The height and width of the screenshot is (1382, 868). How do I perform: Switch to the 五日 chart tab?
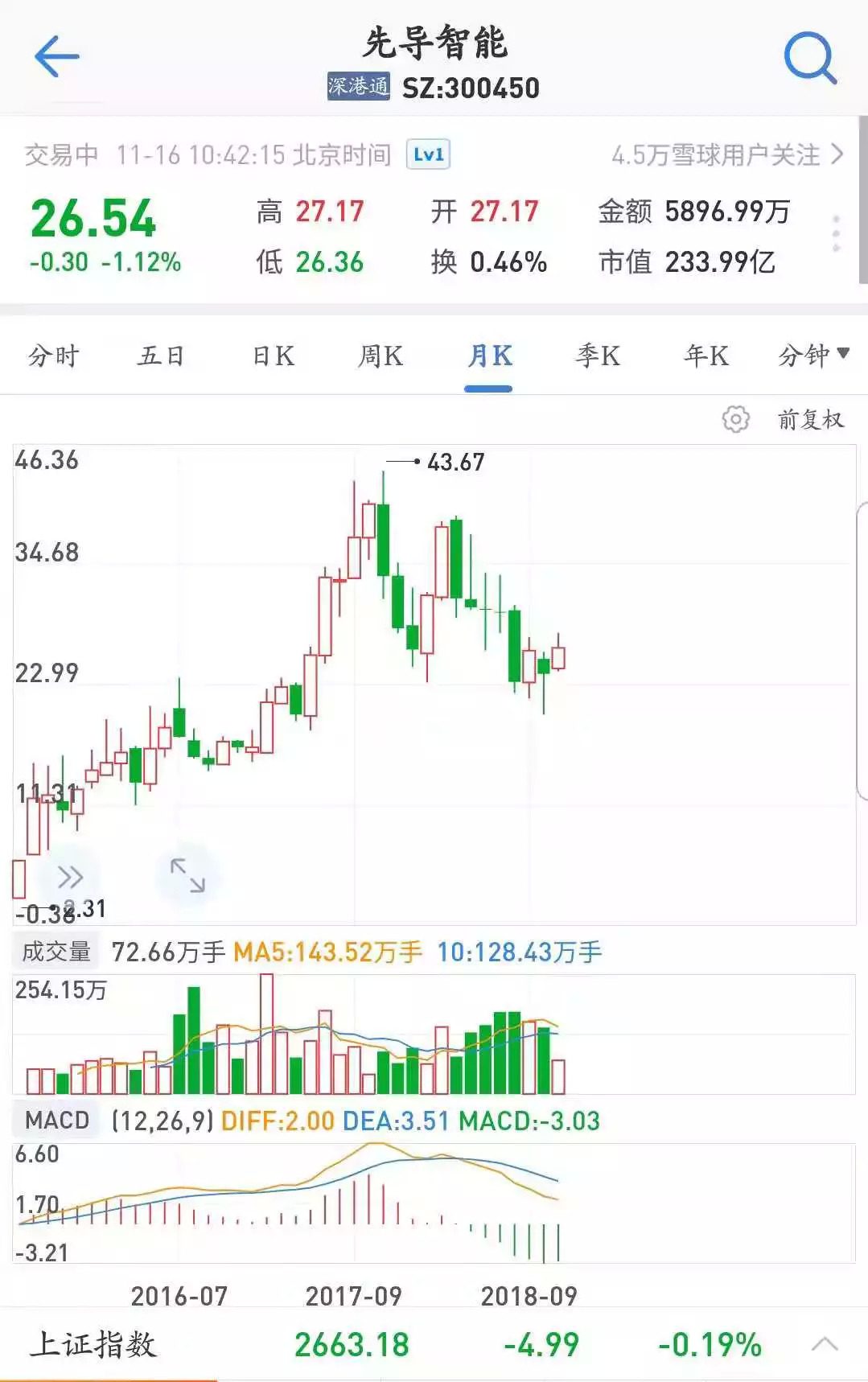tap(161, 356)
